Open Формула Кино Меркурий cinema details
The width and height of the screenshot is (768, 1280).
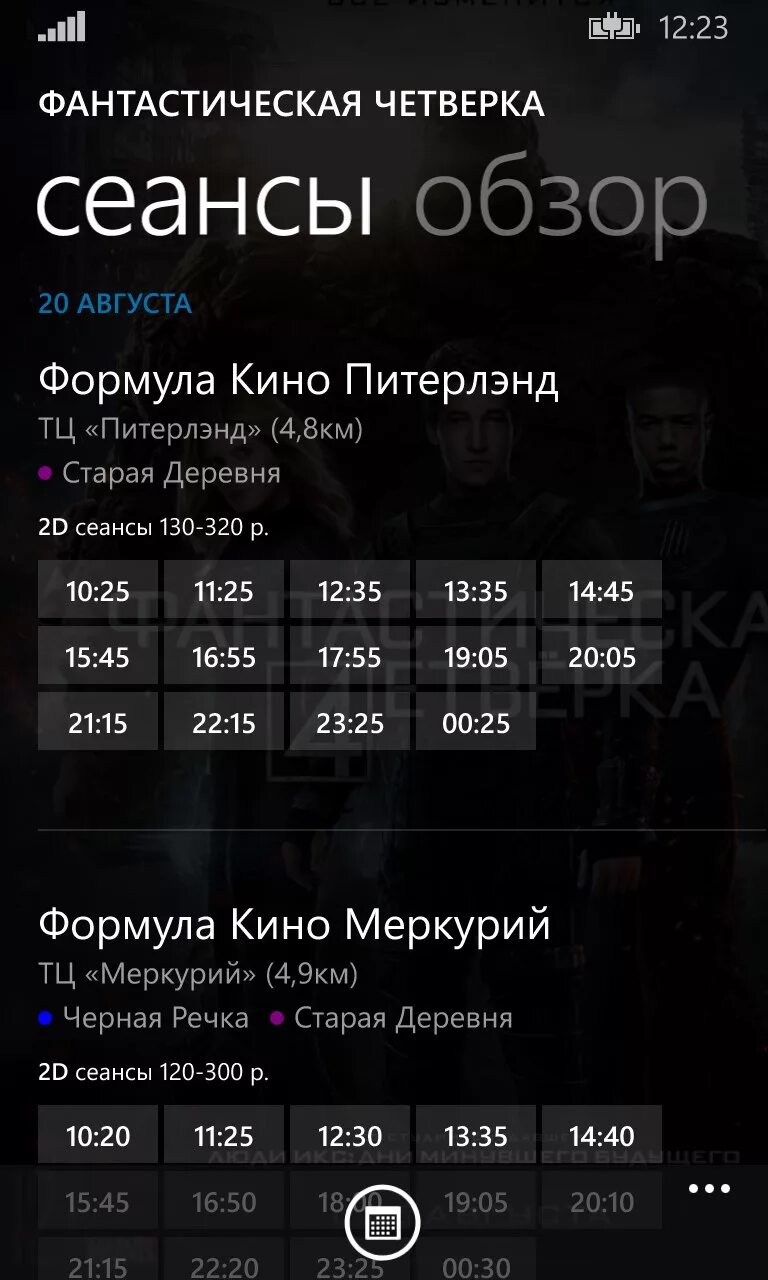[294, 925]
